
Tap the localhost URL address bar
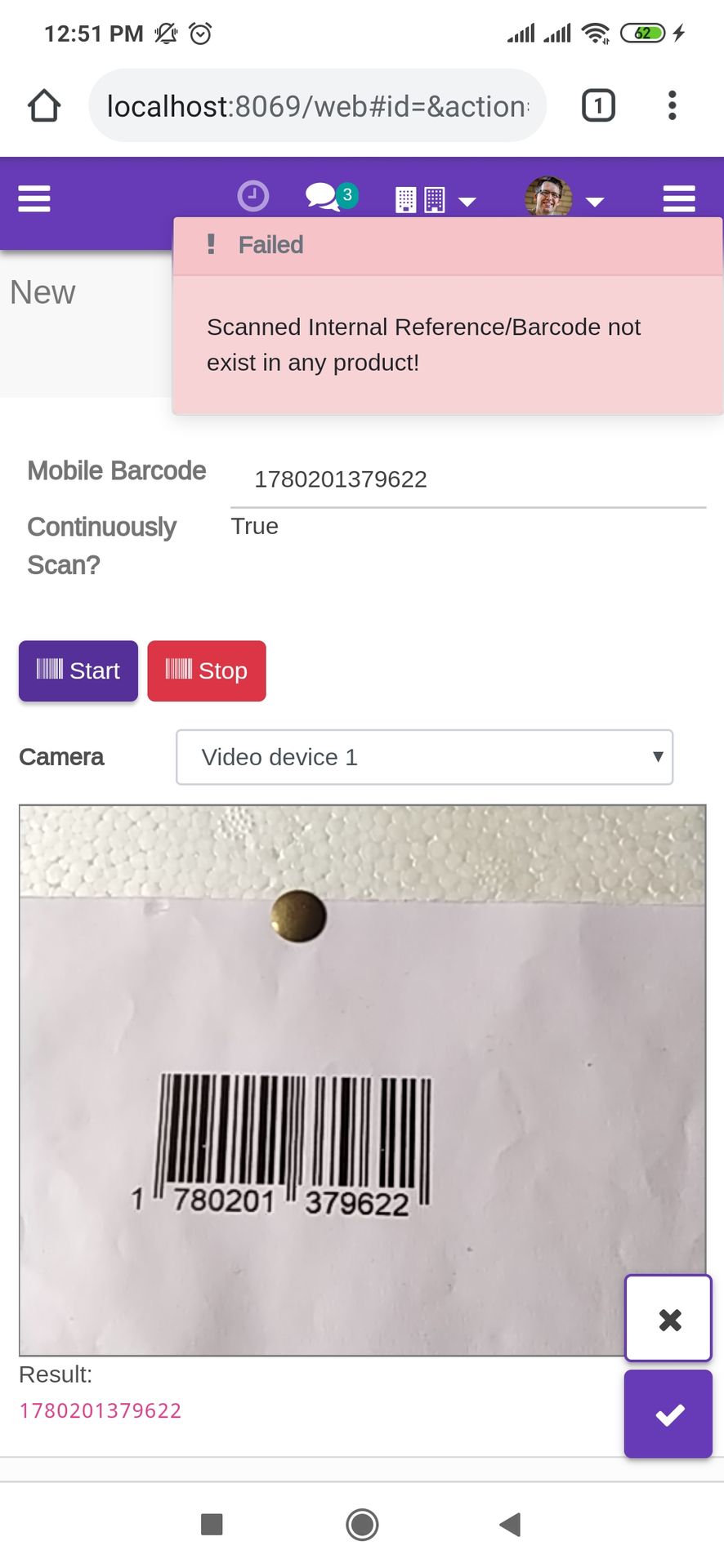tap(317, 105)
